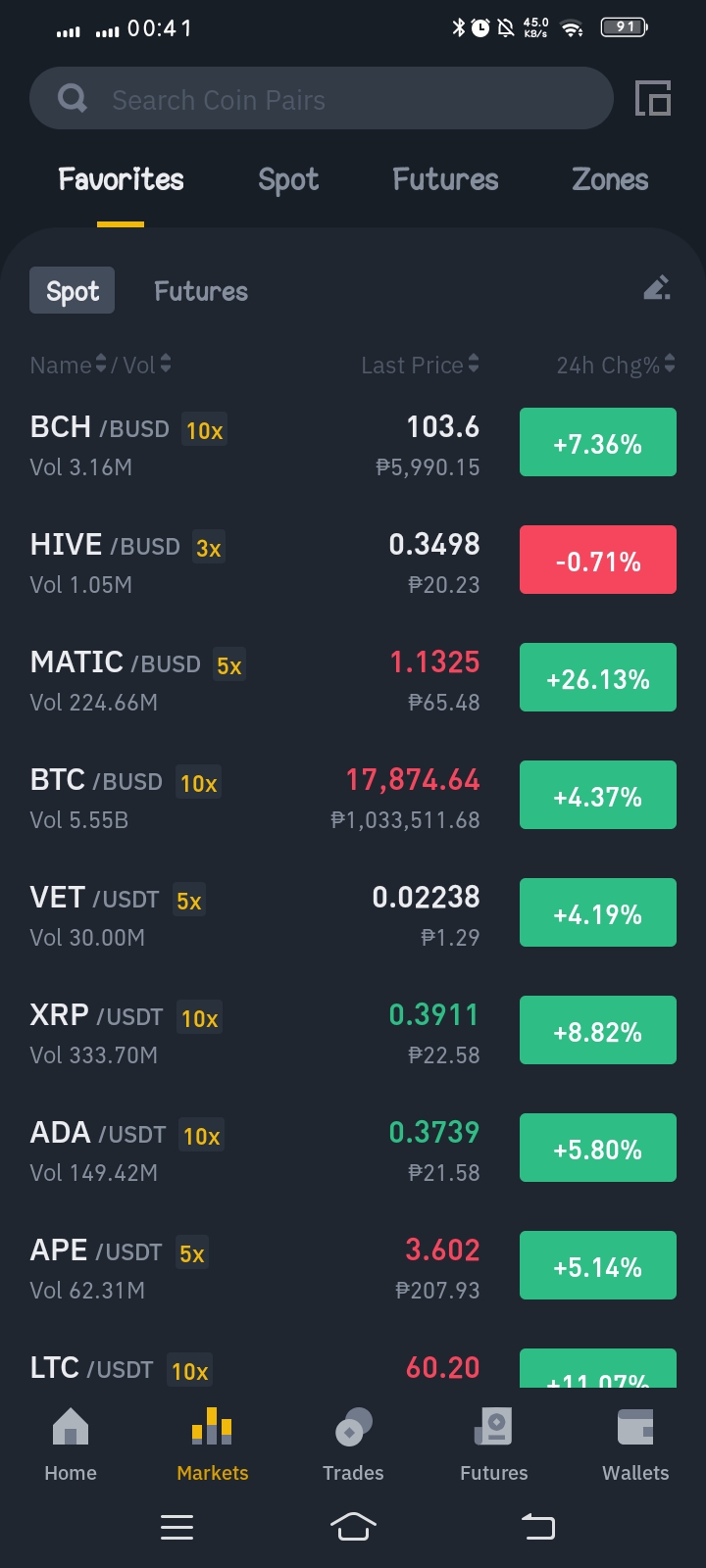Sort list by Last Price

pyautogui.click(x=420, y=365)
